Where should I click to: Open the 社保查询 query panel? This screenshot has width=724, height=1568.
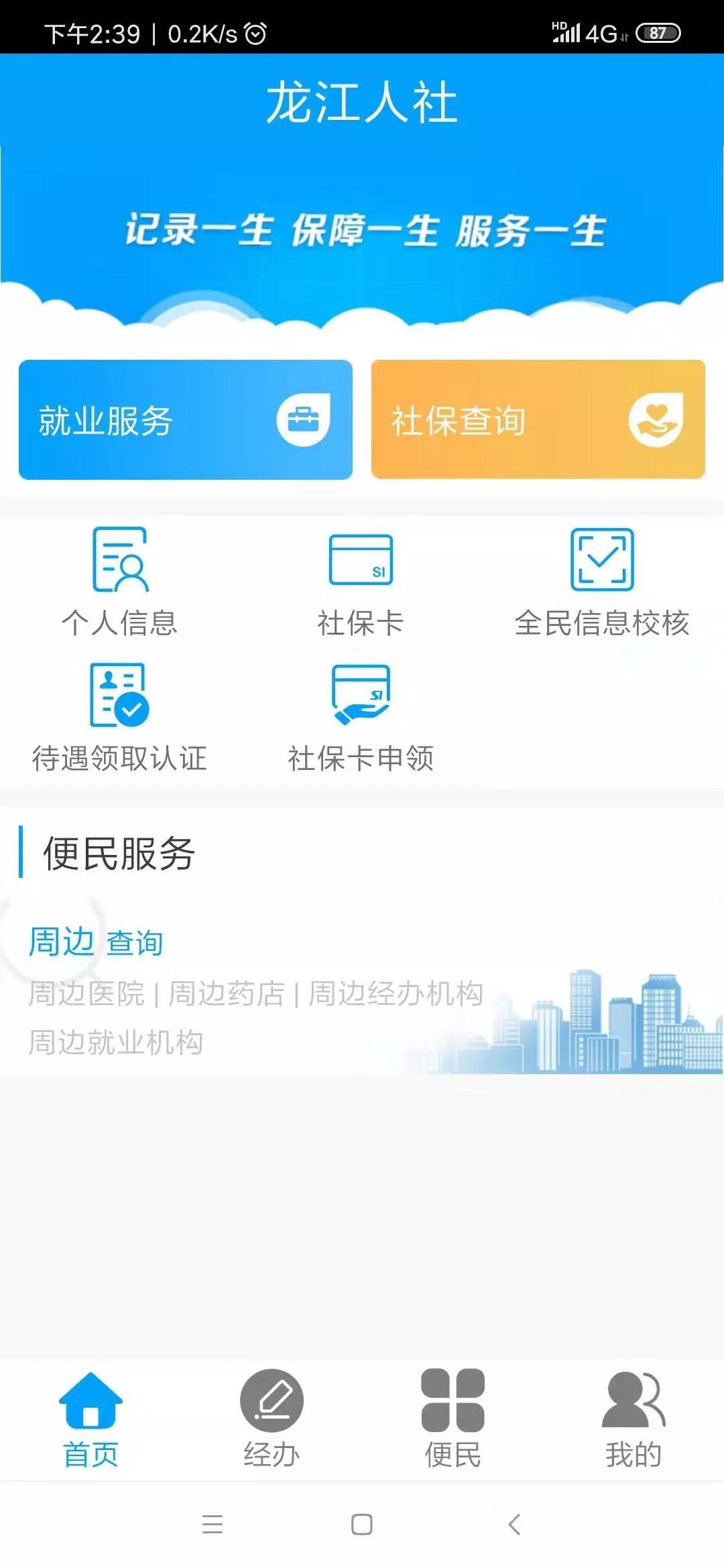pos(536,419)
